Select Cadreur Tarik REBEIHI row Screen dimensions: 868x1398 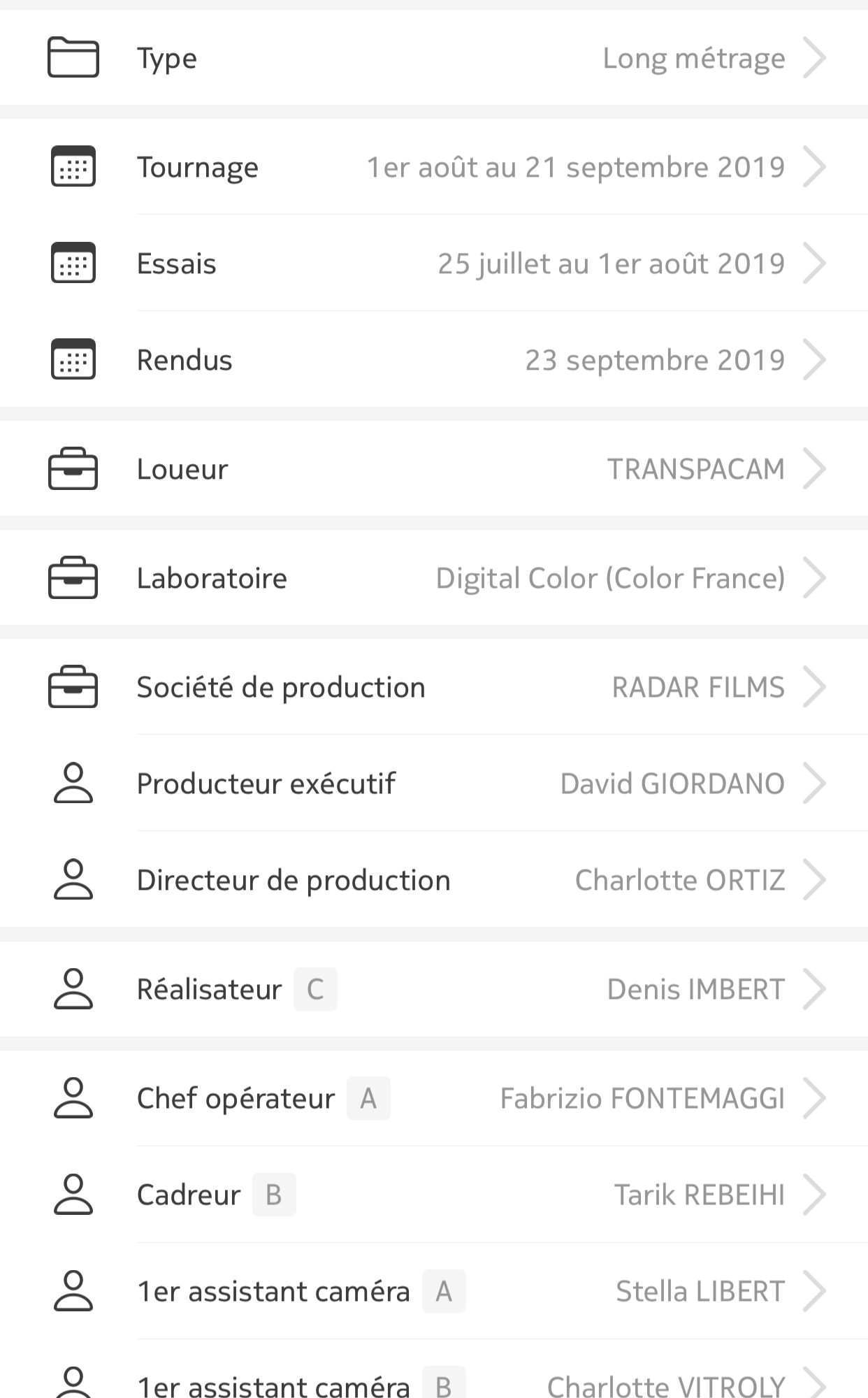point(434,1195)
